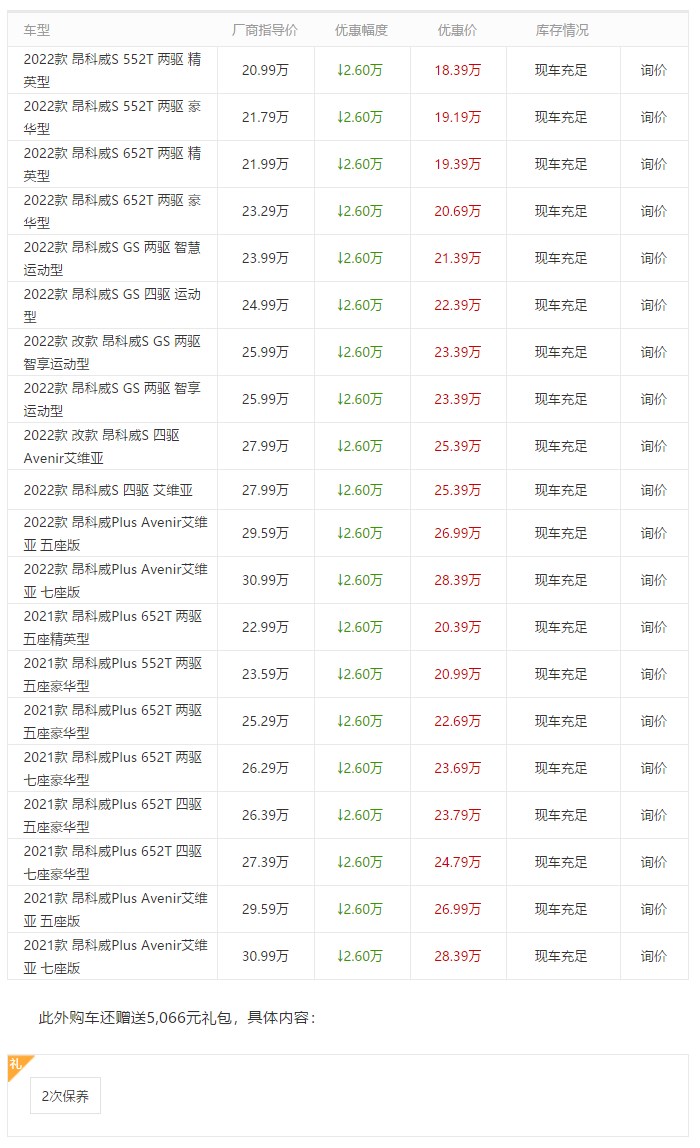The width and height of the screenshot is (700, 1148).
Task: Select 询价 for 2021款 昂科威Plus Avenir艾维亚 五座版
Action: point(653,909)
